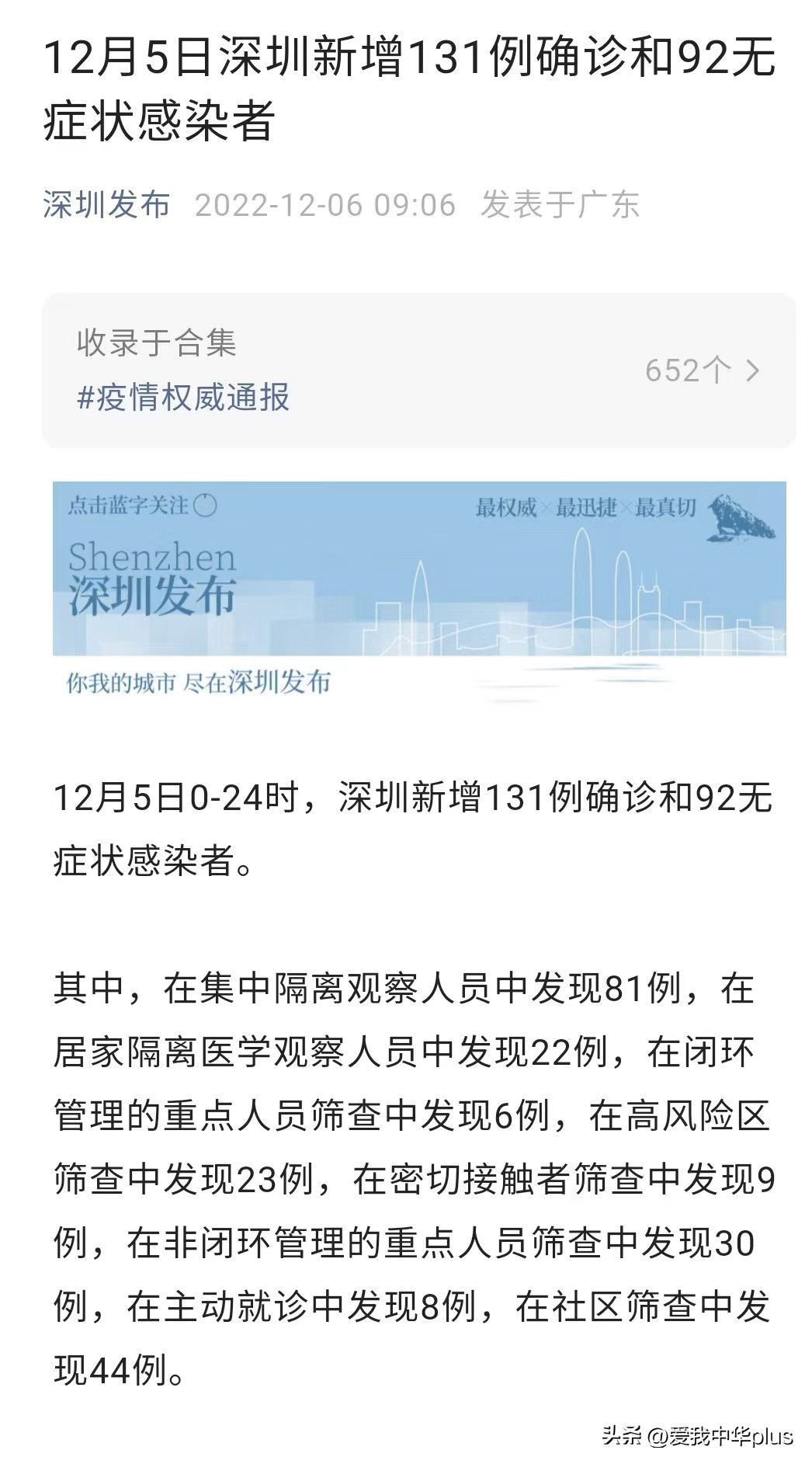Click the 你我的城市 尽在深圳发布 tagline
812x1464 pixels.
click(x=200, y=683)
